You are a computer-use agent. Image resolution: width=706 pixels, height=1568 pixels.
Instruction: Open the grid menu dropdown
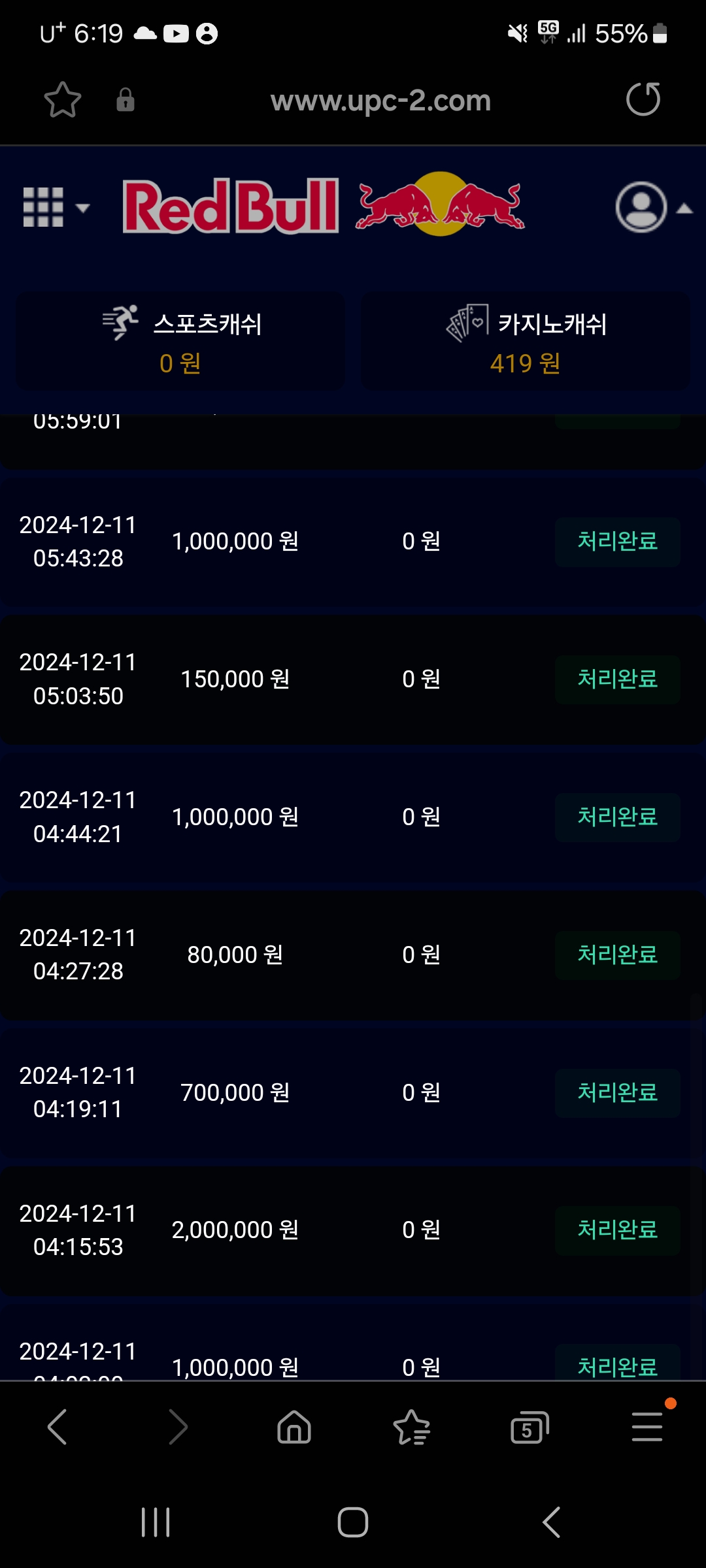point(55,208)
